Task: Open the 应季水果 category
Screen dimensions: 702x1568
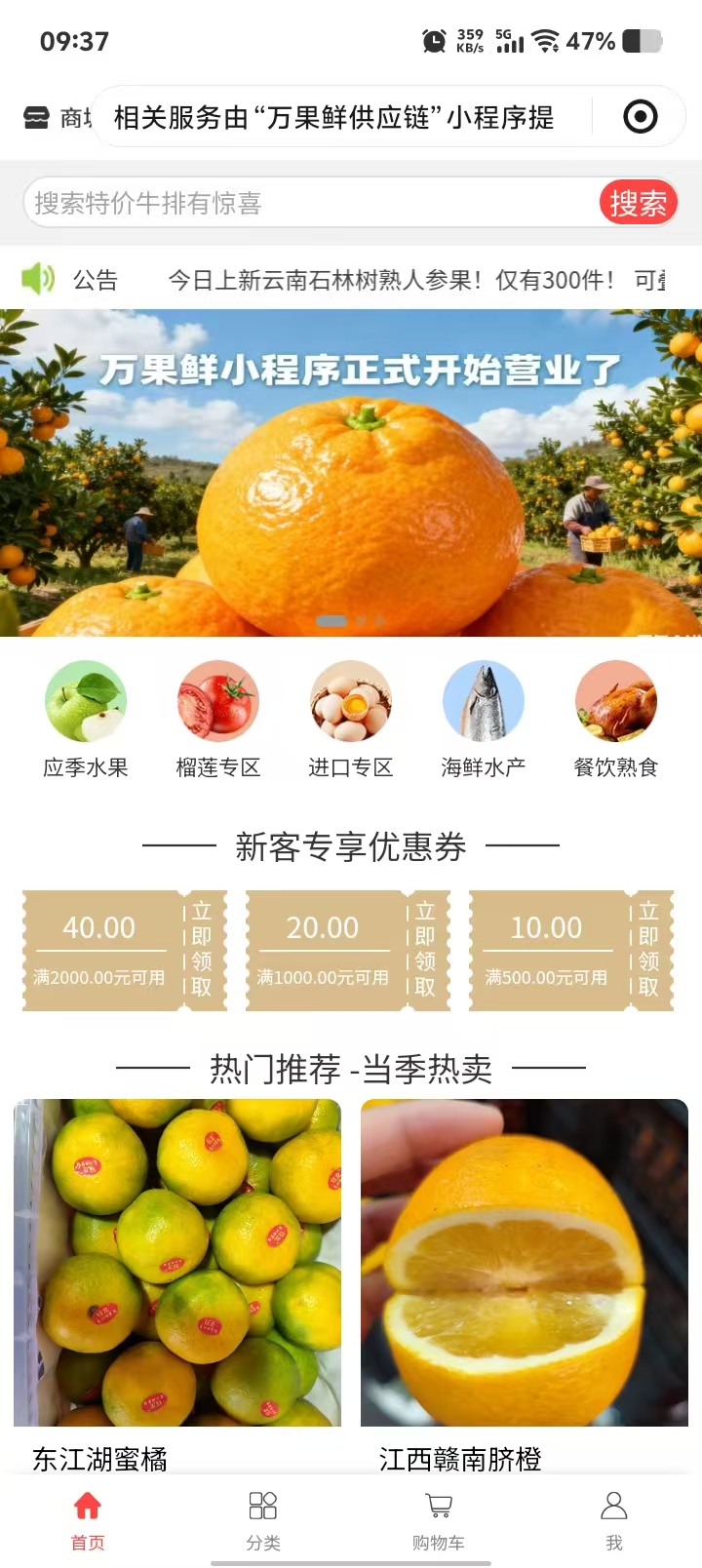Action: click(86, 720)
